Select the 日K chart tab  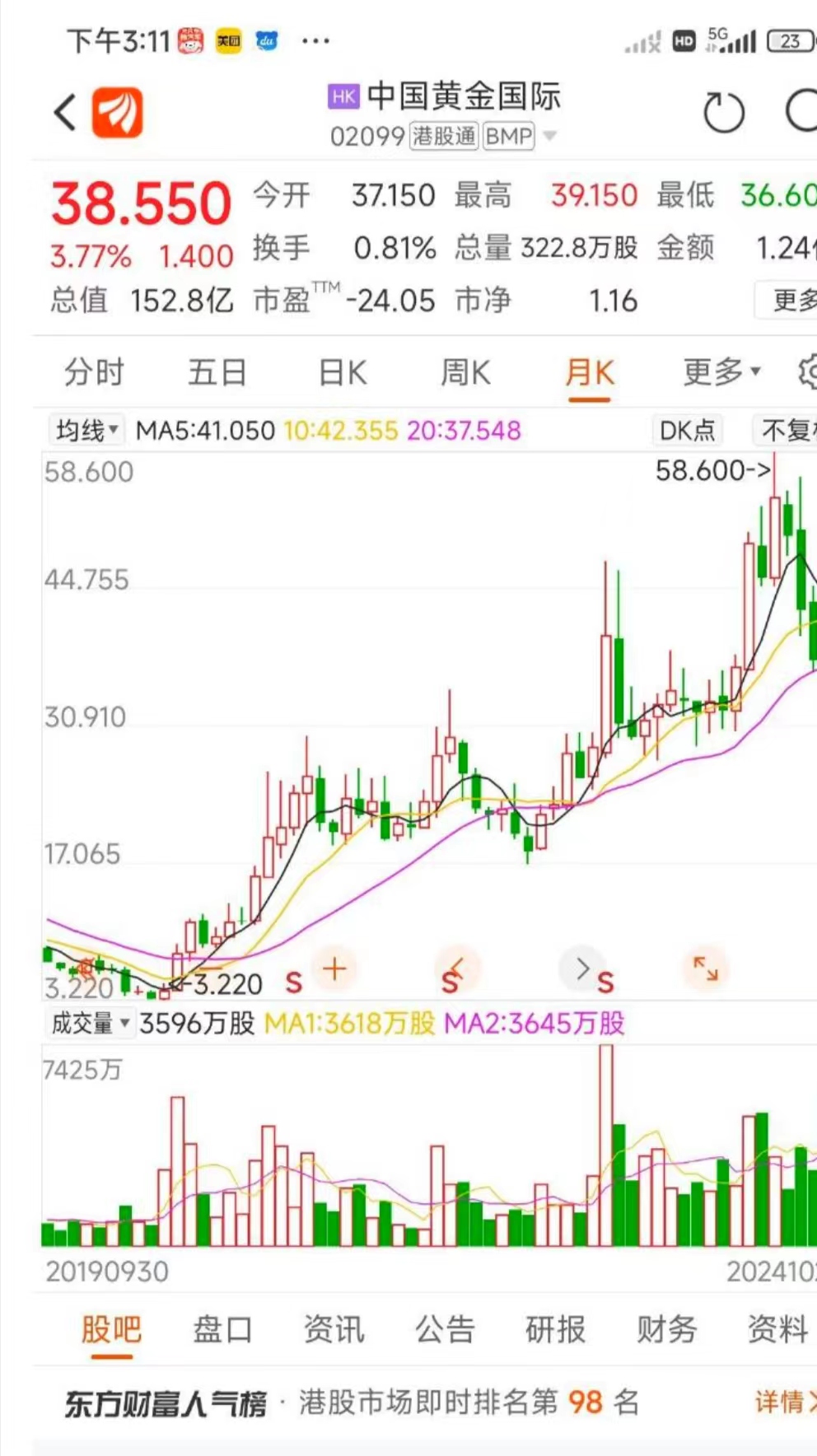pos(342,373)
